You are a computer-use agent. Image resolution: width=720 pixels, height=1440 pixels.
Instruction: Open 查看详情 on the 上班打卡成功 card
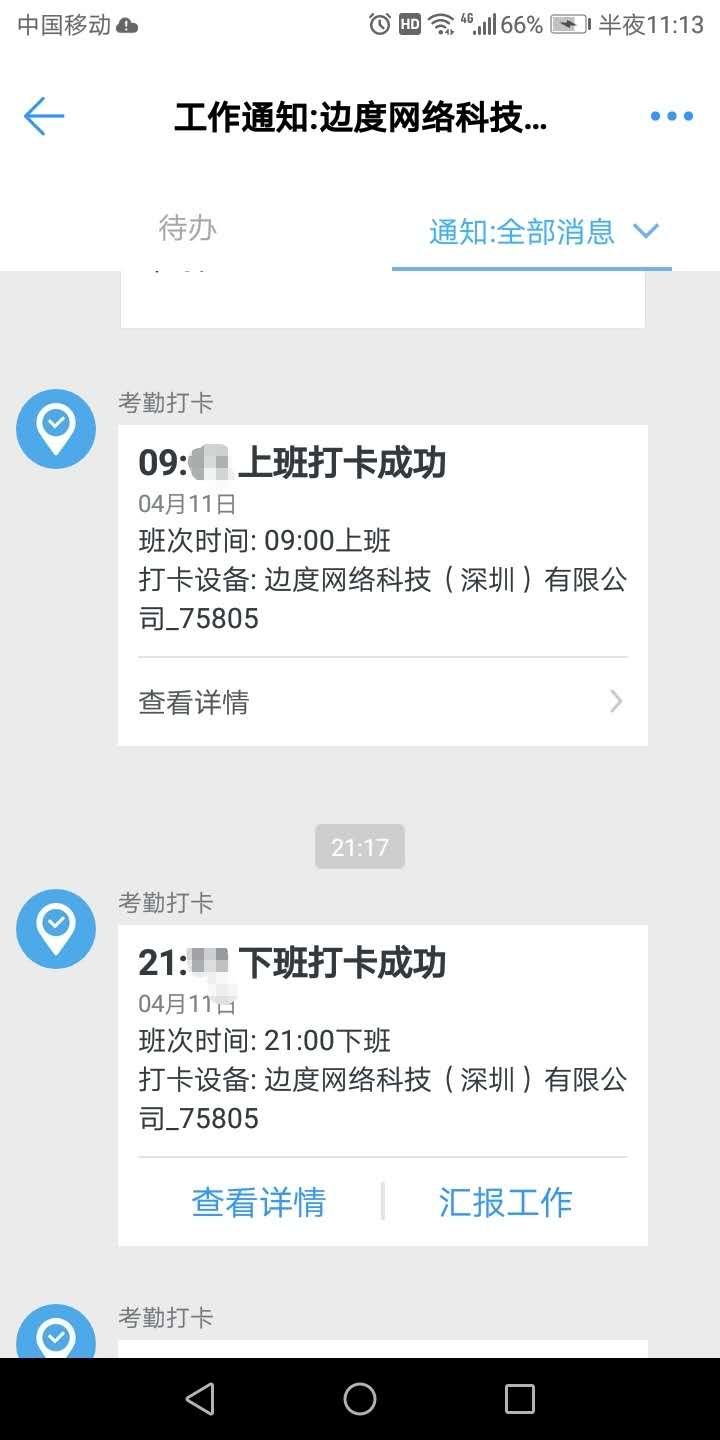click(383, 702)
